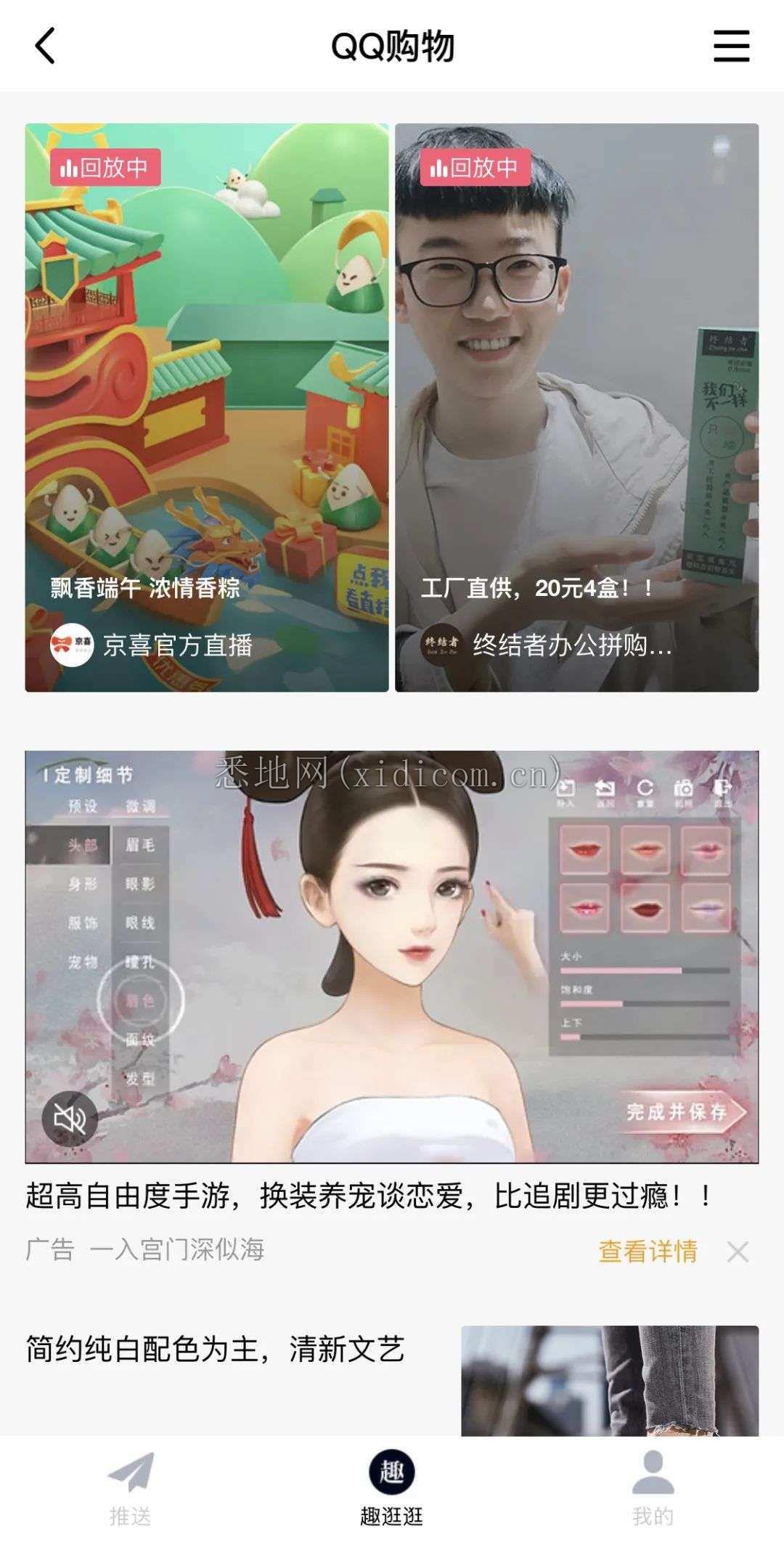Image resolution: width=784 pixels, height=1555 pixels.
Task: Open the hamburger menu
Action: coord(730,46)
